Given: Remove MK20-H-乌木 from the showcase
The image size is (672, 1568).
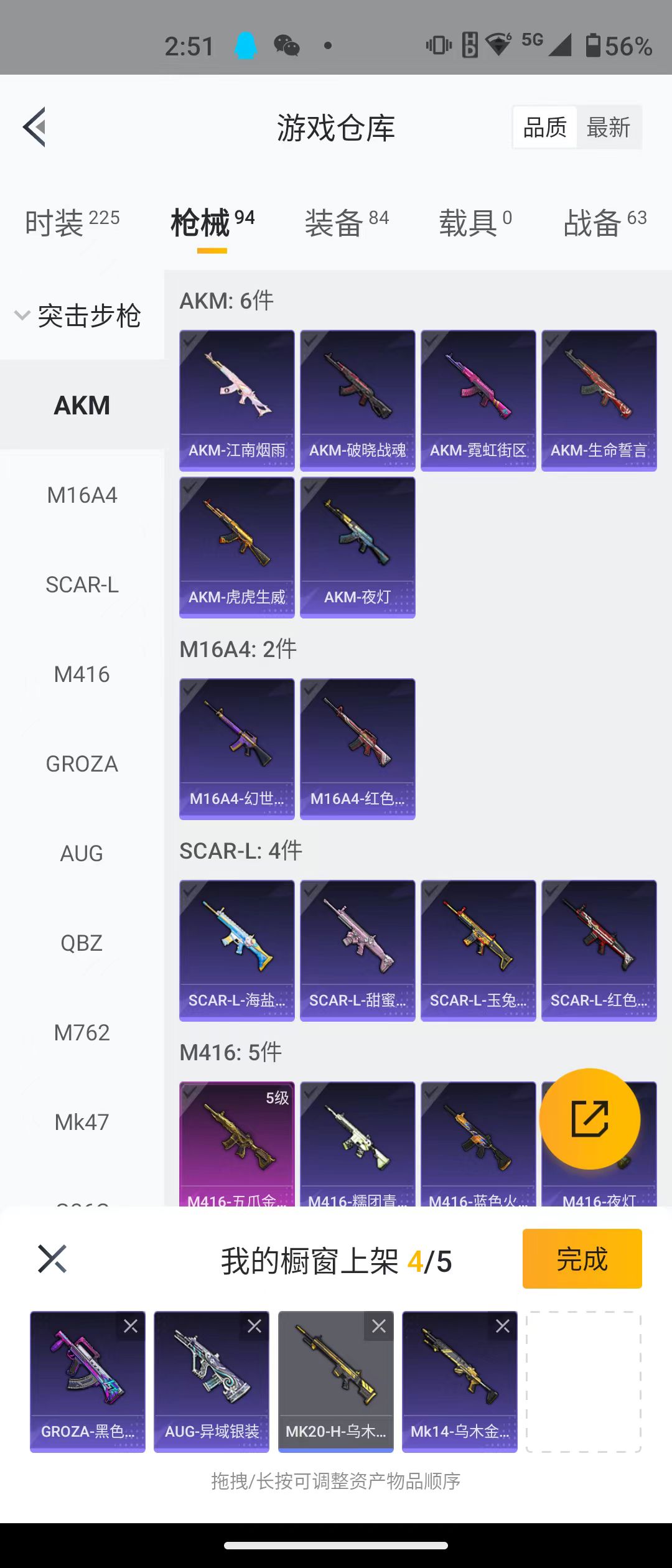Looking at the screenshot, I should tap(379, 1327).
